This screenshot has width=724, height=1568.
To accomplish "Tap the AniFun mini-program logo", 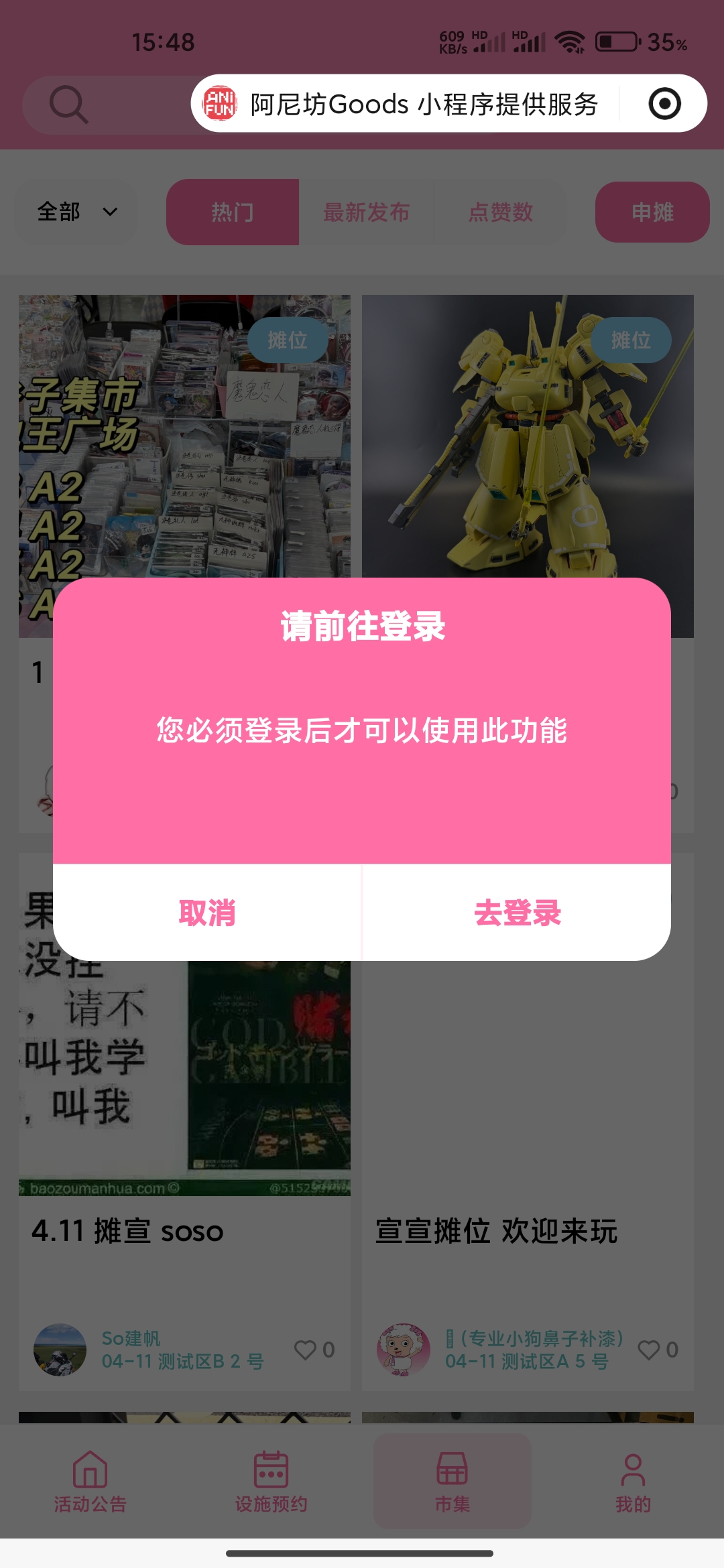I will click(x=222, y=103).
